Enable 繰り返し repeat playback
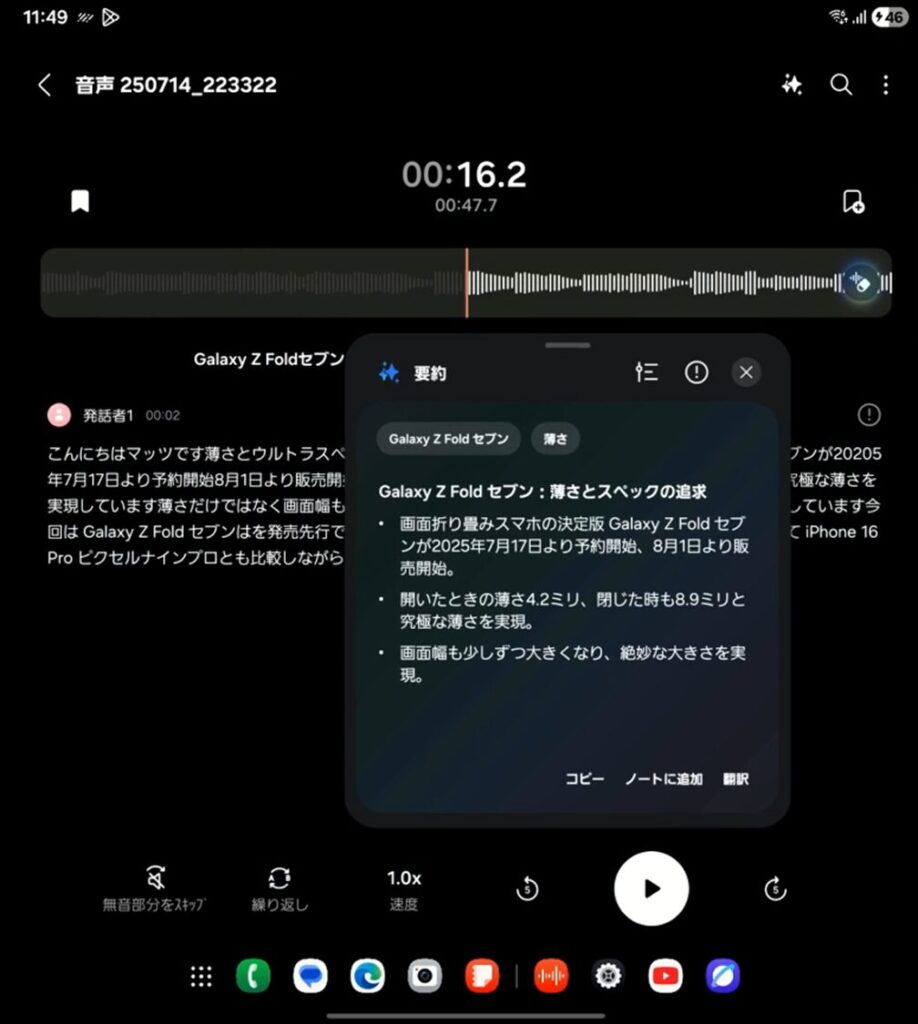Image resolution: width=918 pixels, height=1024 pixels. click(x=279, y=888)
